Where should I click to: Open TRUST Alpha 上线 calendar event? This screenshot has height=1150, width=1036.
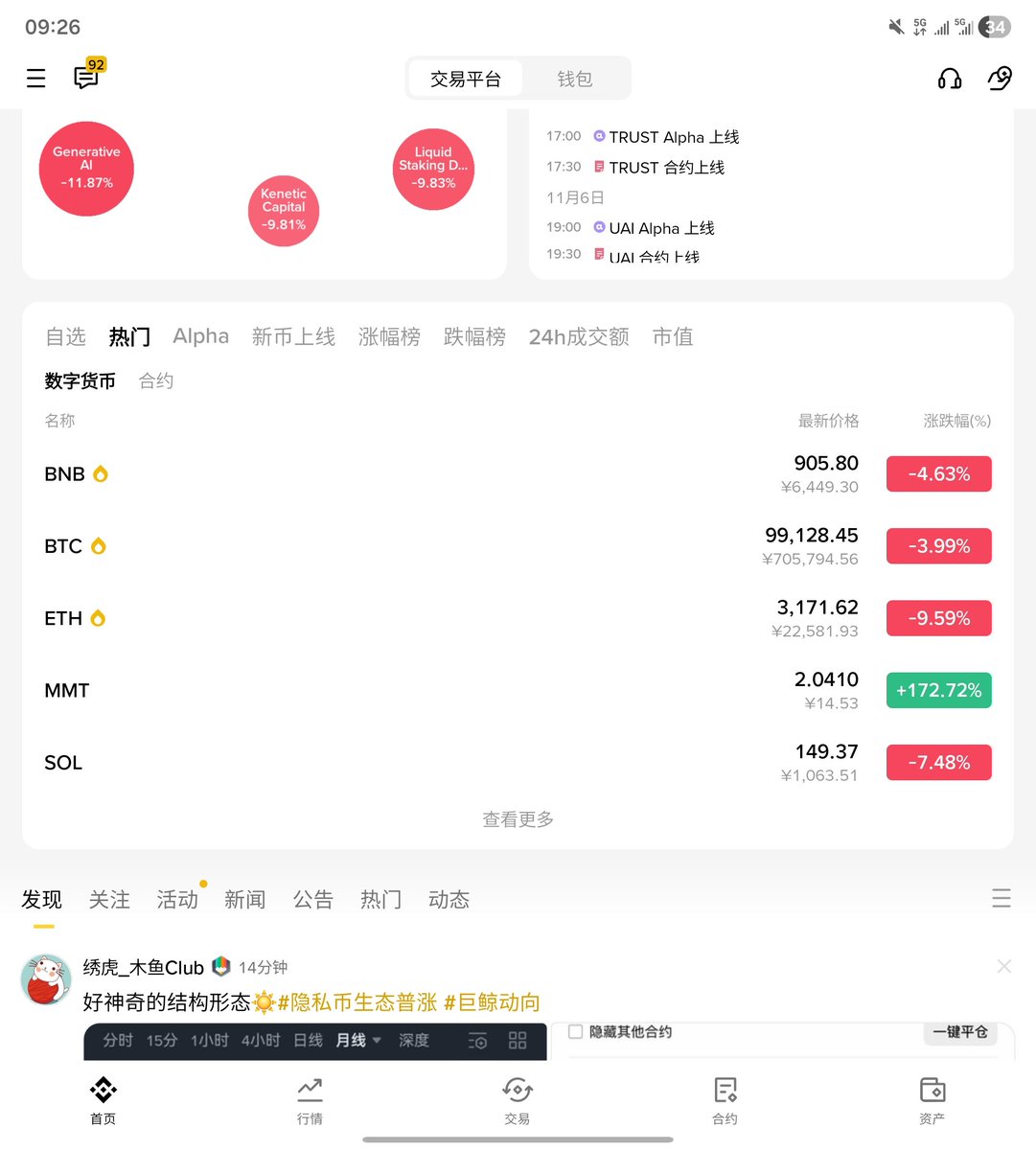point(674,137)
